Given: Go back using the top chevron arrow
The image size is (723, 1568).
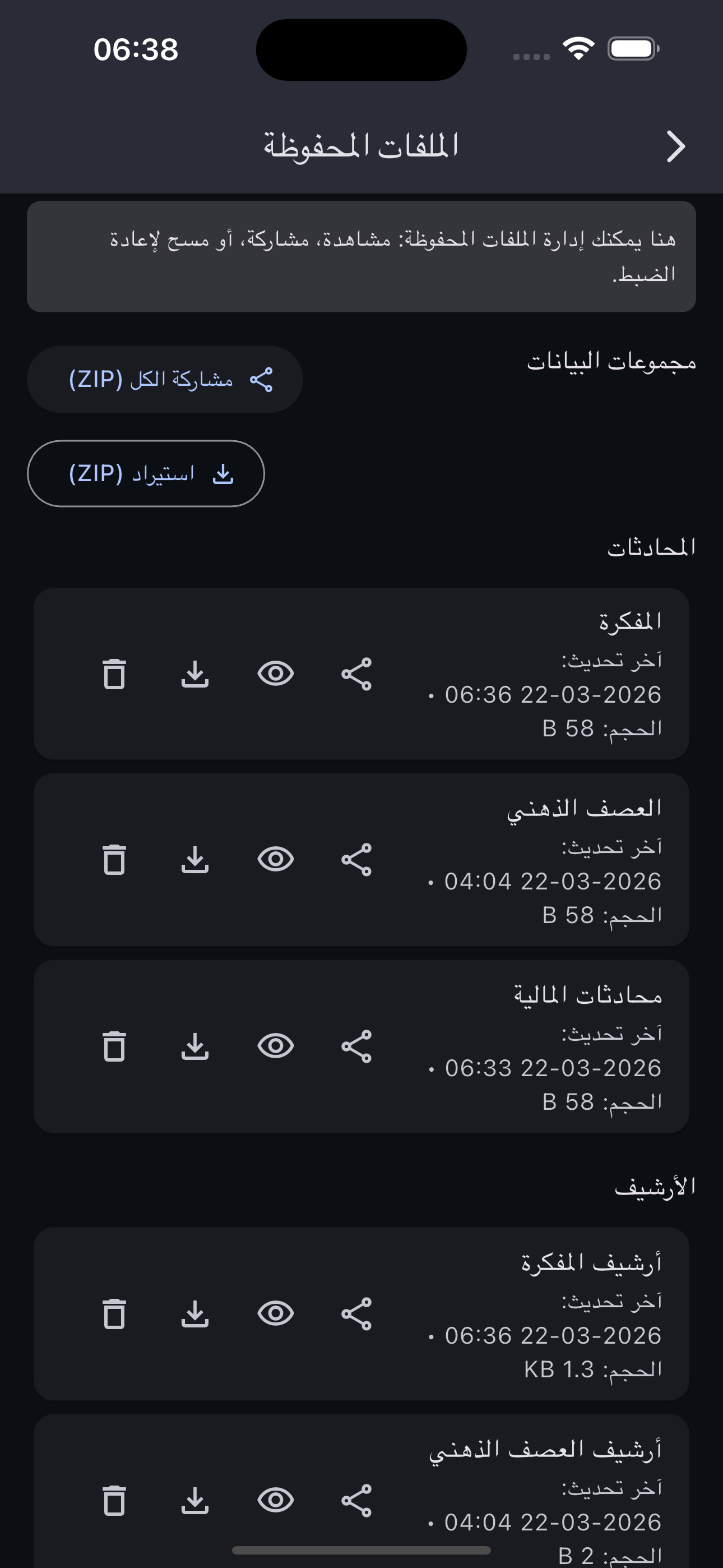Looking at the screenshot, I should point(676,146).
